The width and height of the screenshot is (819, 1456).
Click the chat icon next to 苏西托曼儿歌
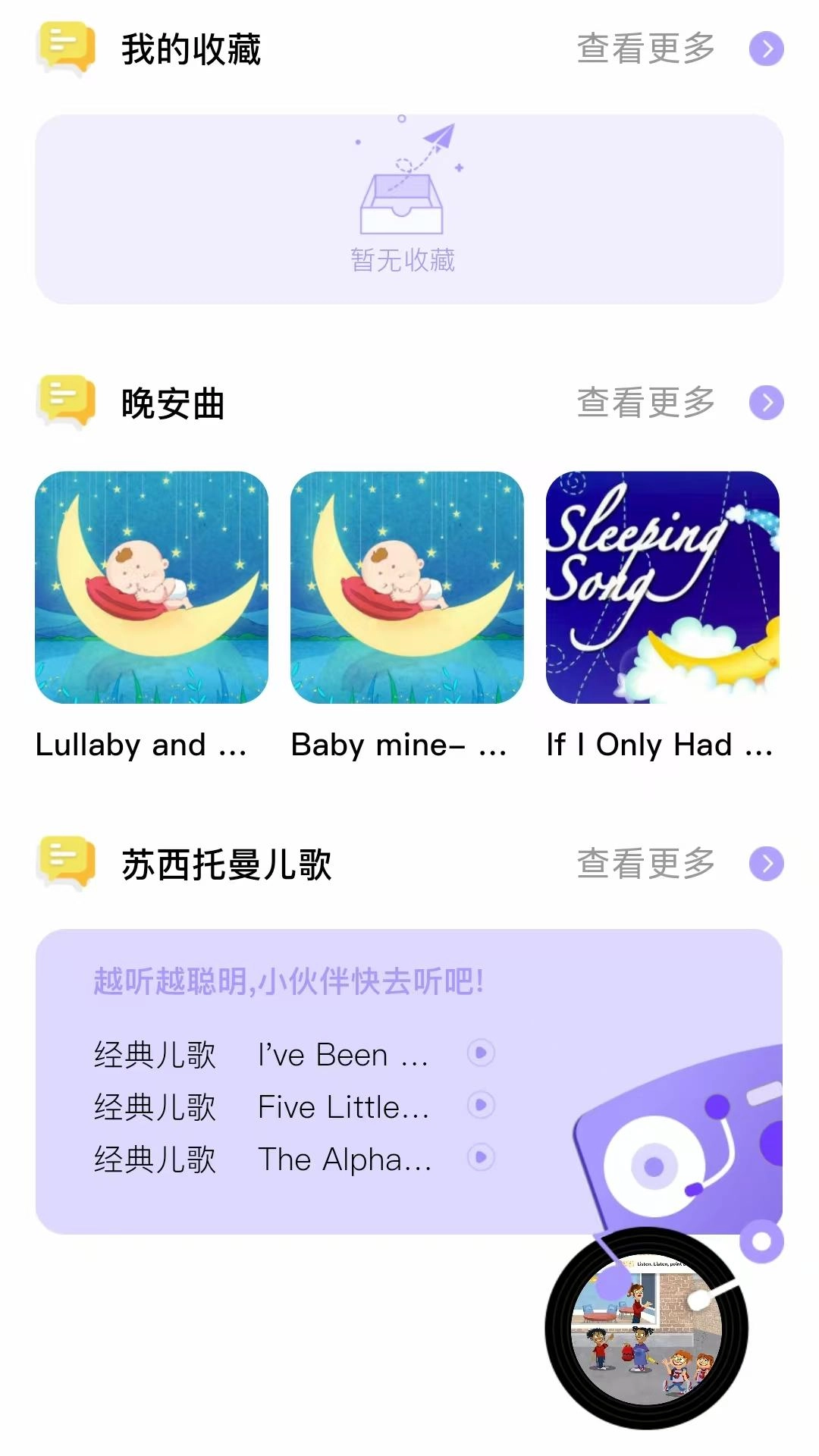point(64,861)
